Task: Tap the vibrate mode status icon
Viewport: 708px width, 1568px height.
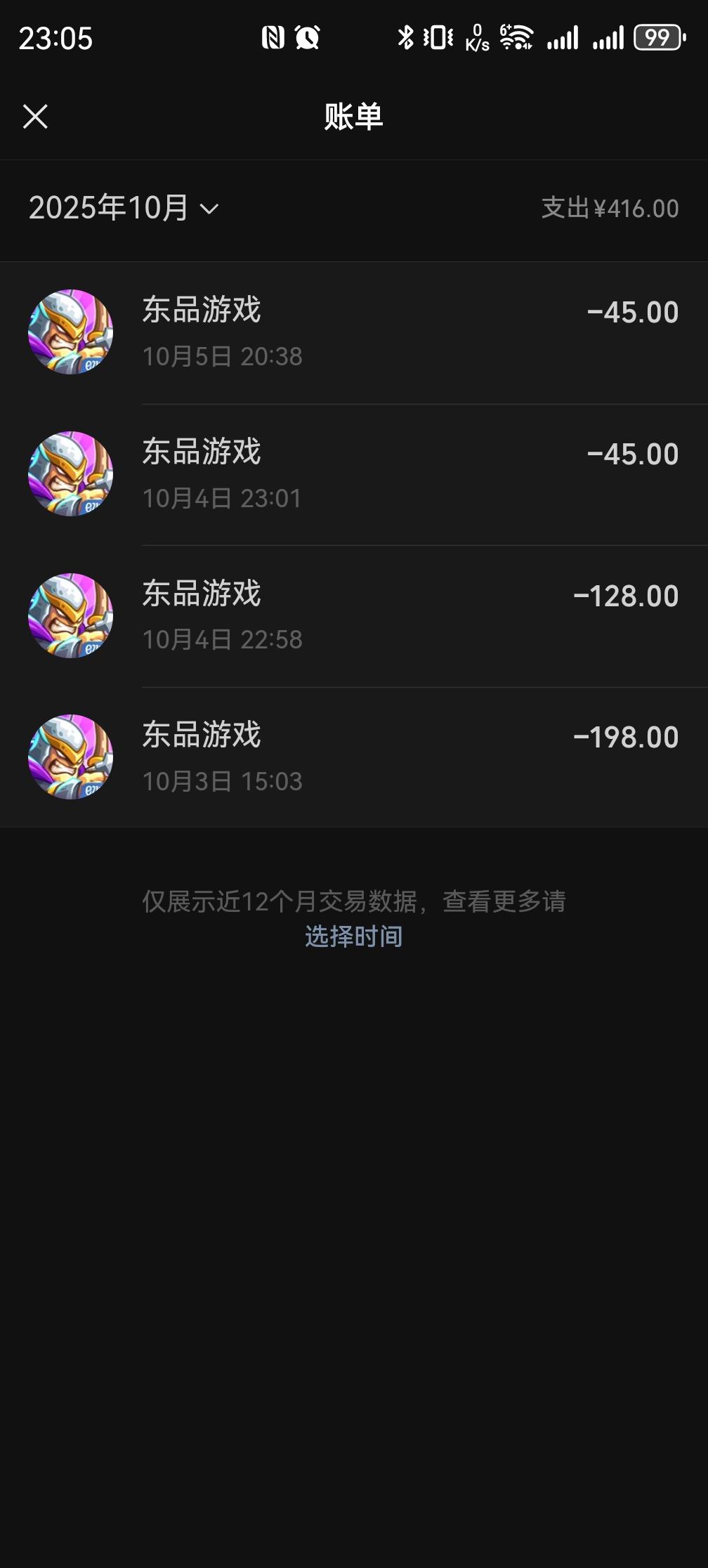Action: pyautogui.click(x=435, y=37)
